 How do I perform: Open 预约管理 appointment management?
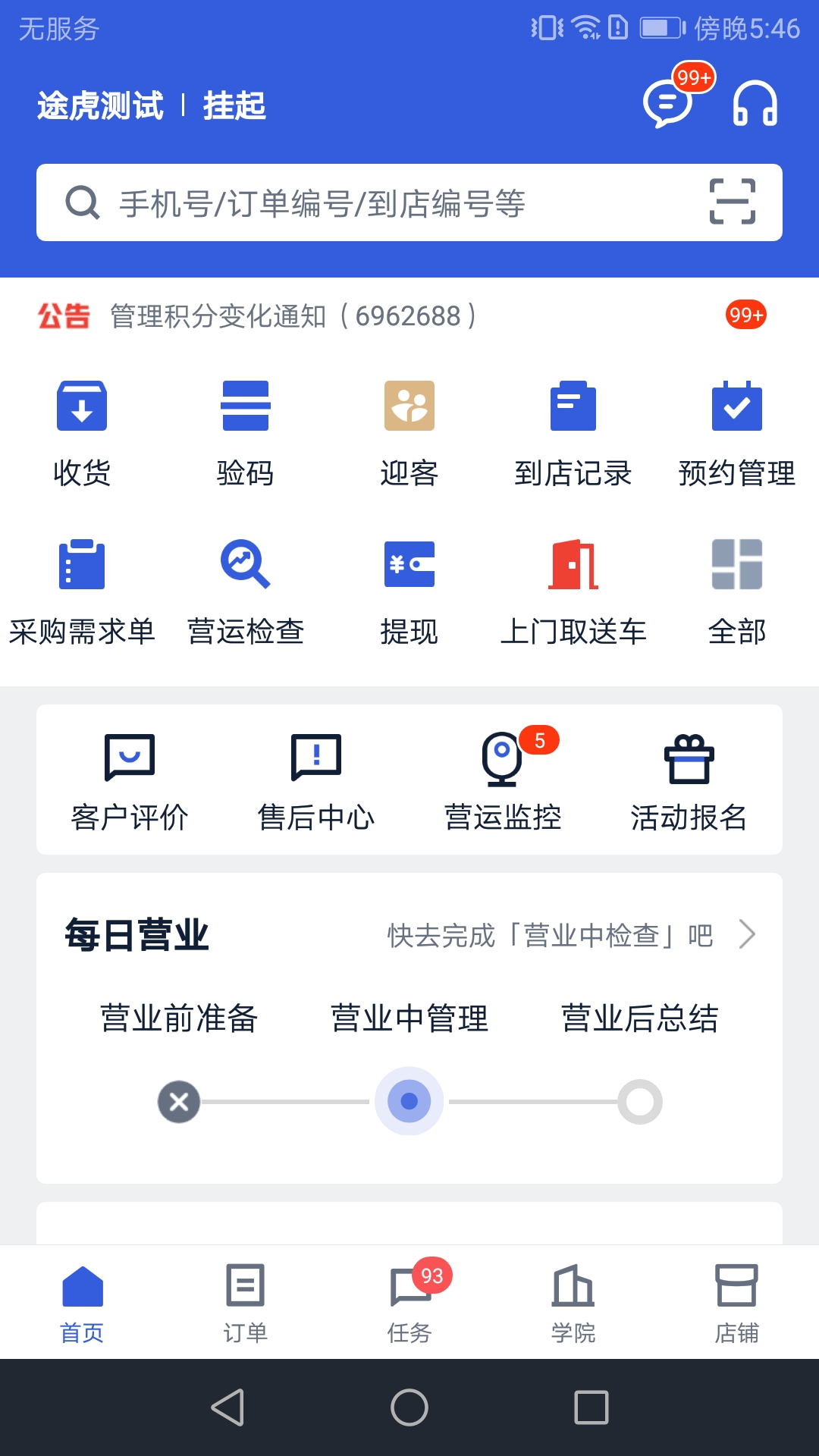point(736,431)
